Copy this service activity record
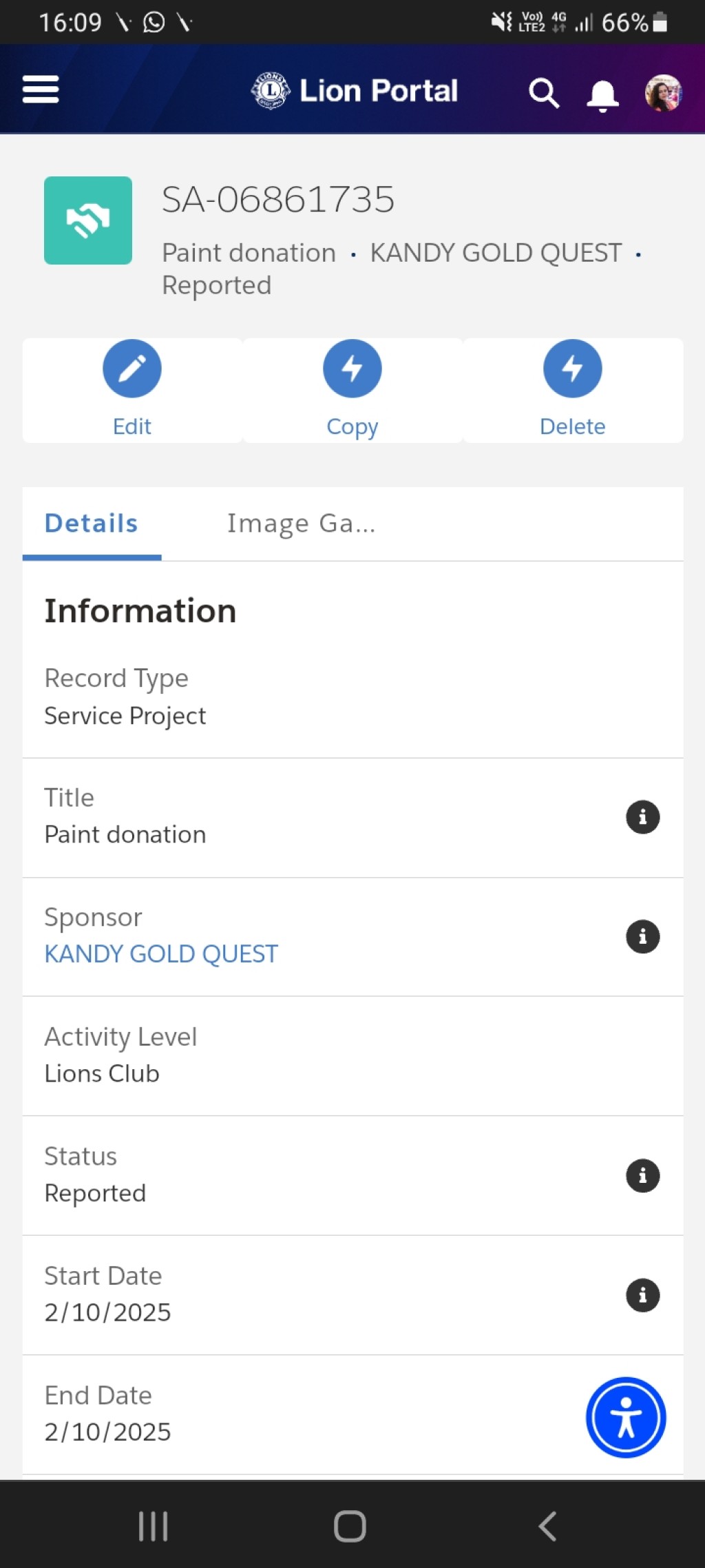 (x=352, y=390)
